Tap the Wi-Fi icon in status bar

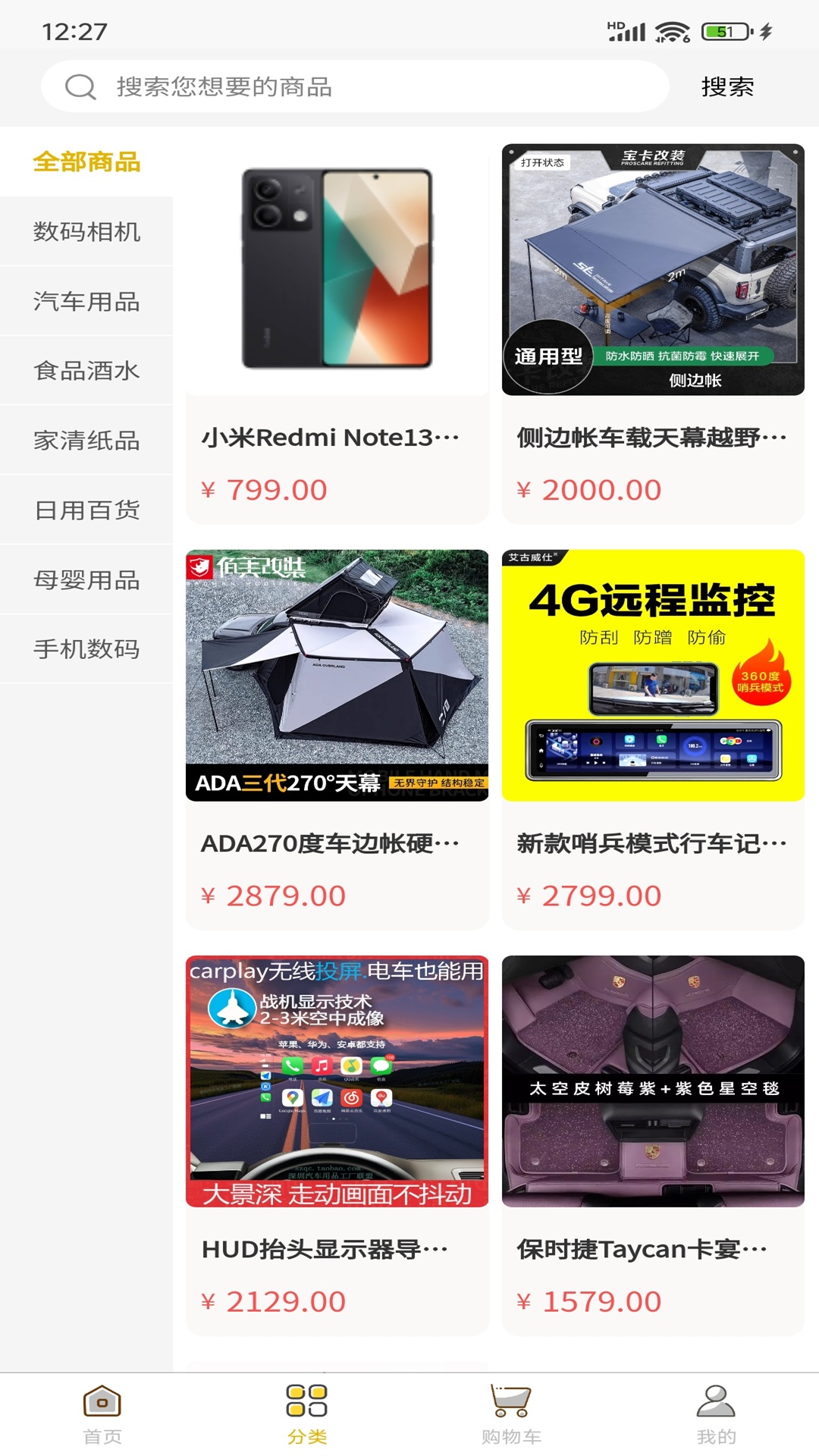click(x=673, y=30)
